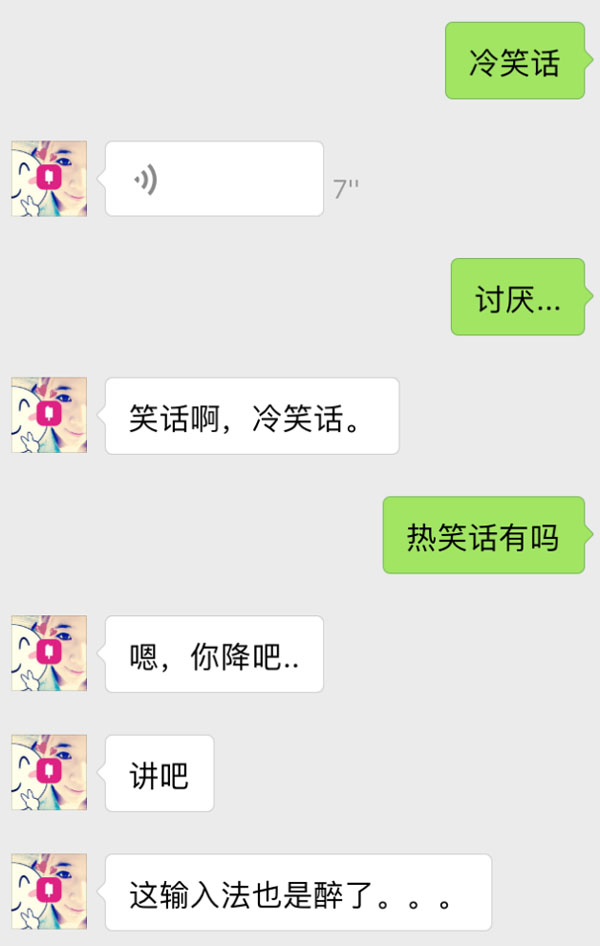Open the avatar beside 讲吧
This screenshot has height=946, width=600.
[x=49, y=772]
